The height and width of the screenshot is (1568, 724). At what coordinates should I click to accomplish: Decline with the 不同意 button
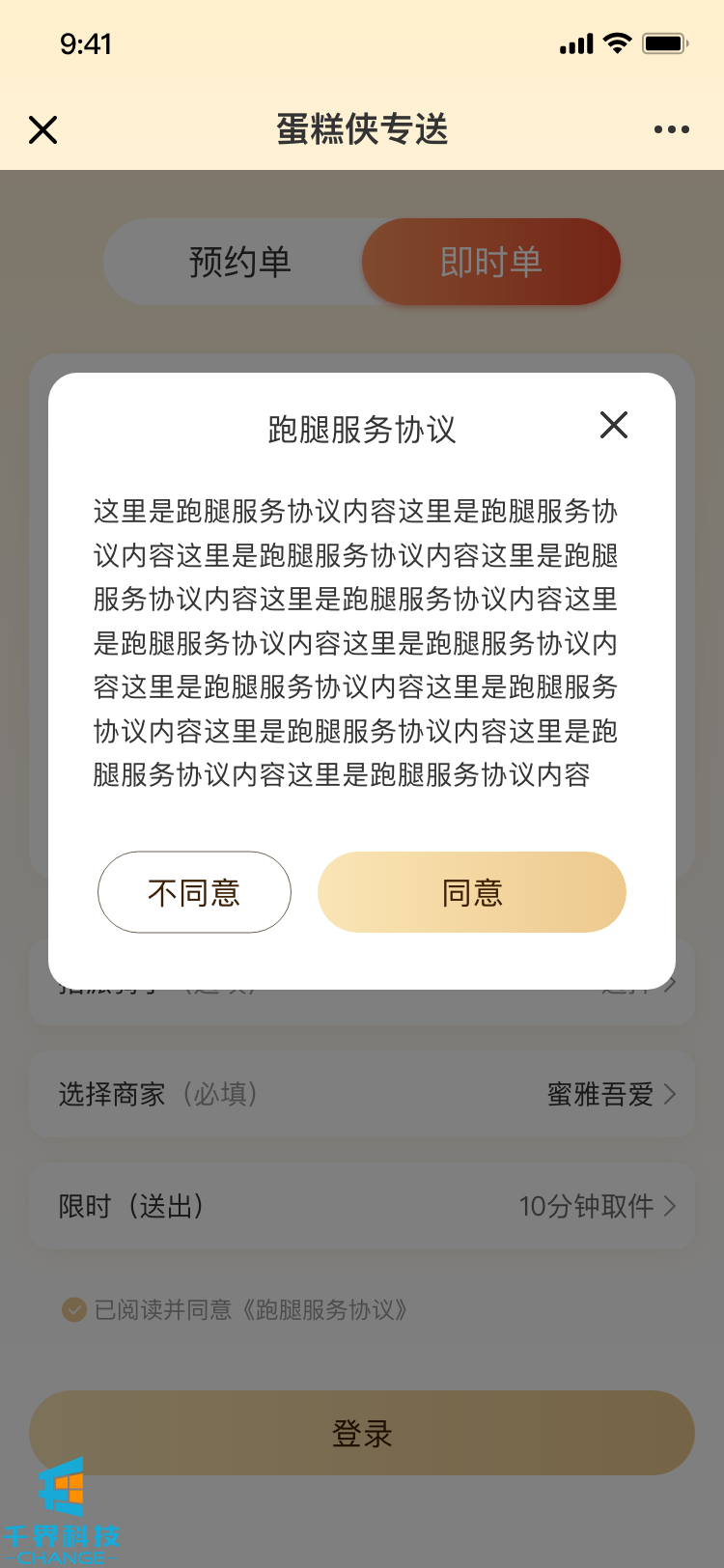194,892
